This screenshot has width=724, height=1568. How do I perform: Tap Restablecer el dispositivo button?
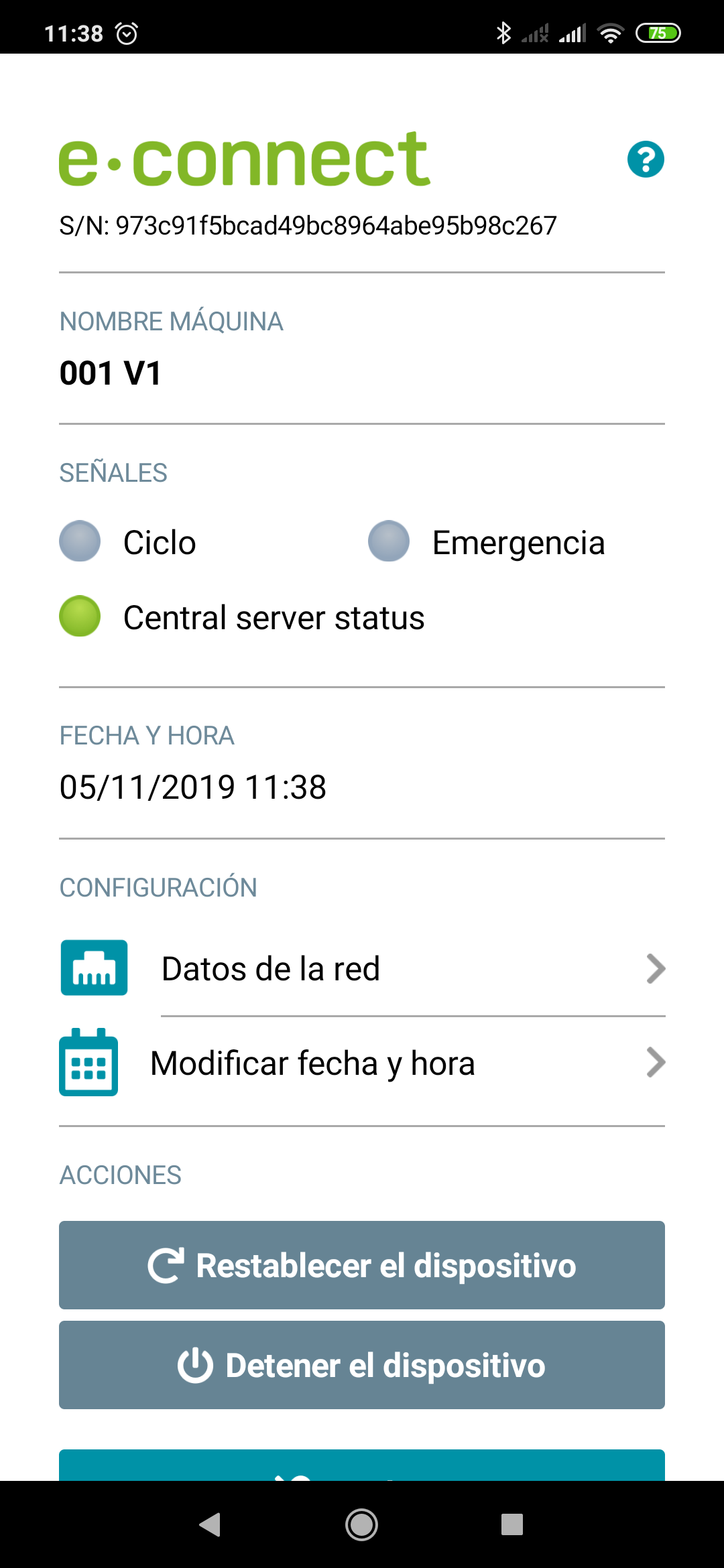pos(362,1265)
